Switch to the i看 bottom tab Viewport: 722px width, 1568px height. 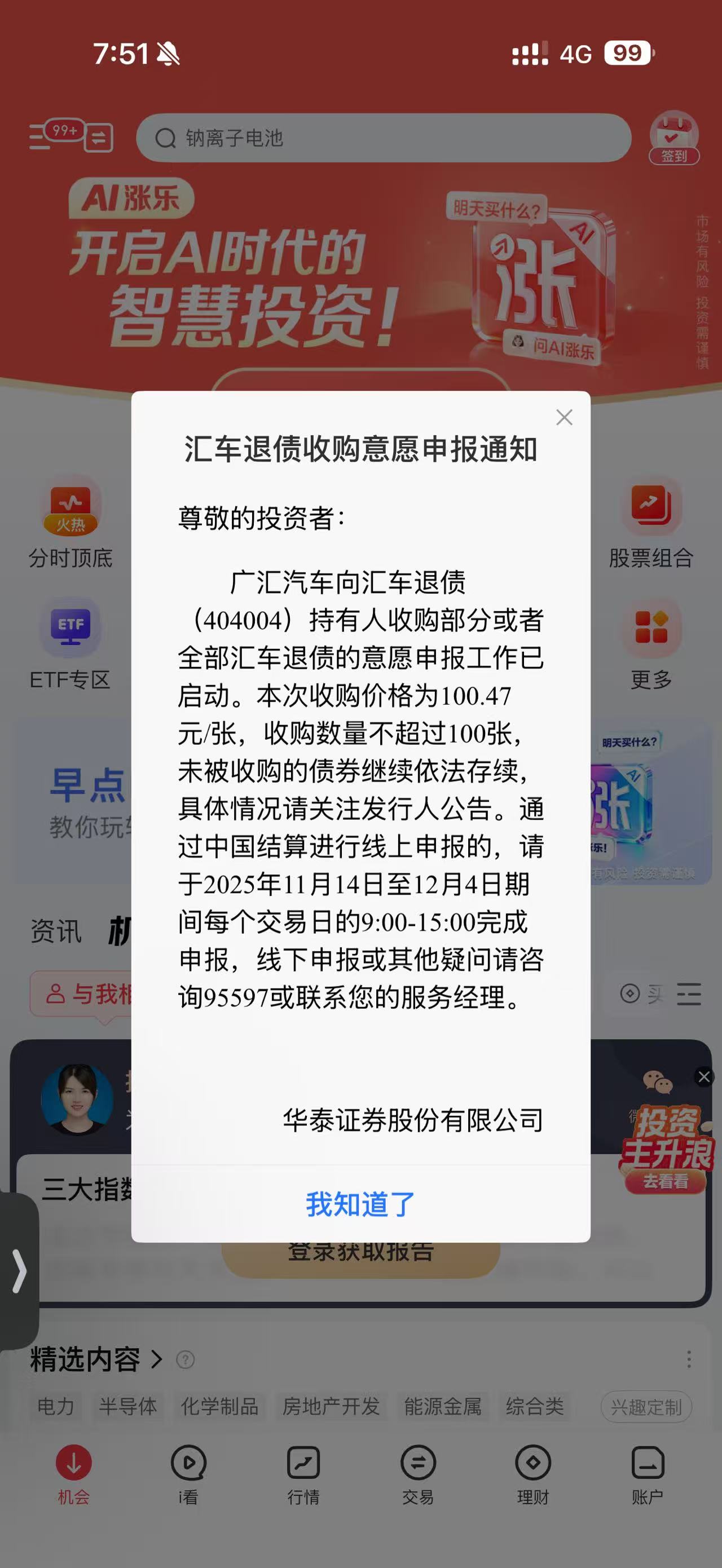(188, 1474)
